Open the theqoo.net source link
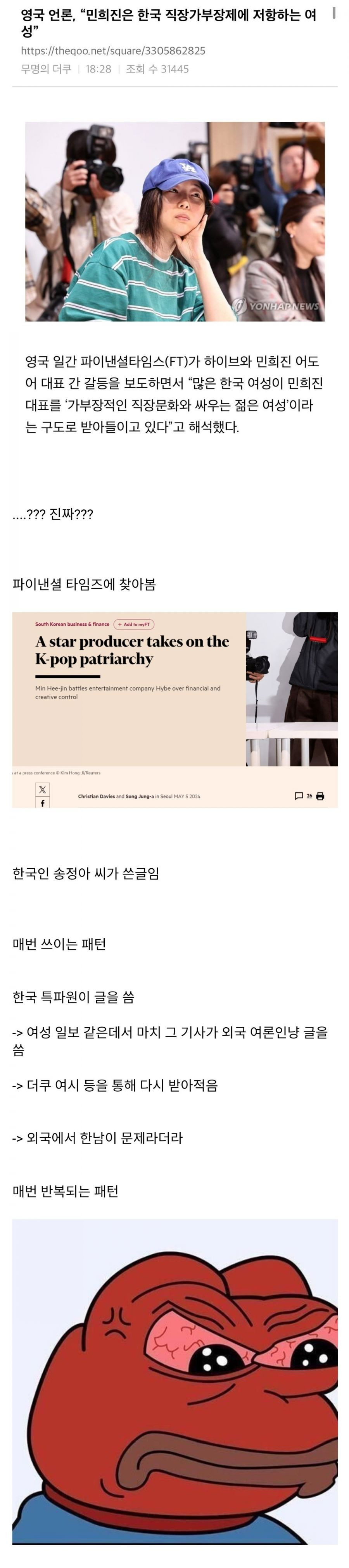 click(113, 50)
